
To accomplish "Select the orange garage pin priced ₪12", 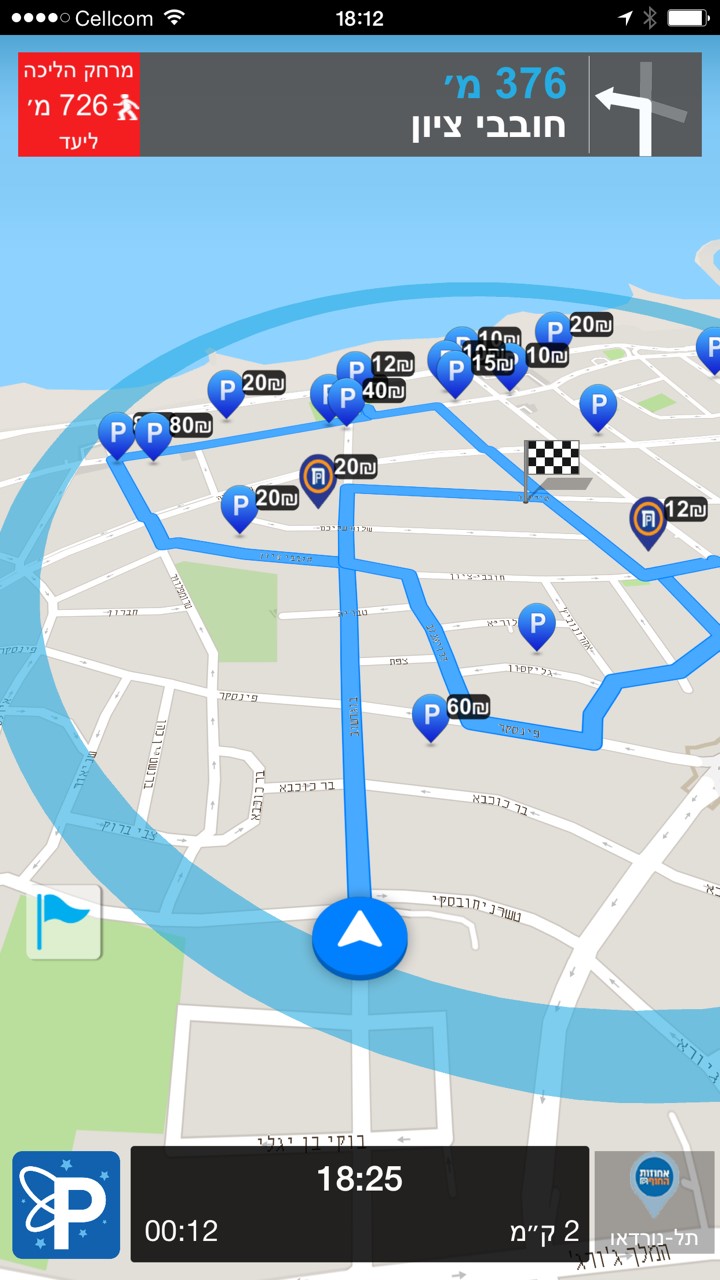I will pyautogui.click(x=648, y=518).
